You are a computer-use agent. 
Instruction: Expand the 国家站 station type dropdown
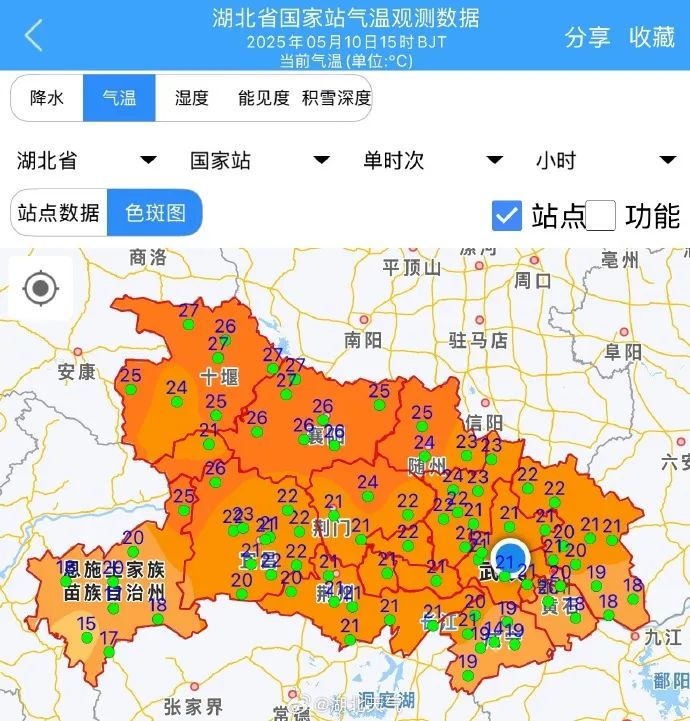pyautogui.click(x=258, y=160)
